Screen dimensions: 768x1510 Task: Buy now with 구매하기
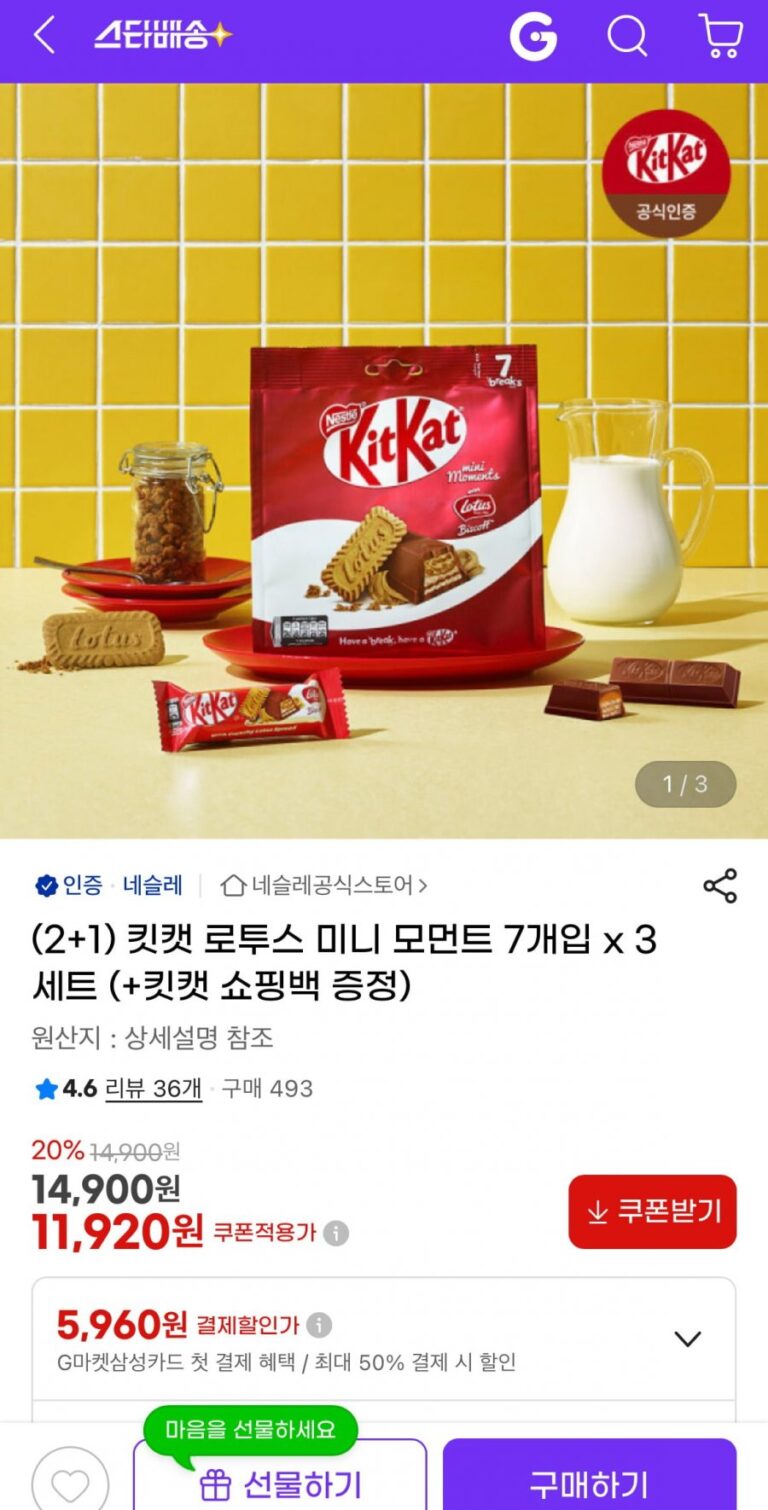coord(589,1483)
